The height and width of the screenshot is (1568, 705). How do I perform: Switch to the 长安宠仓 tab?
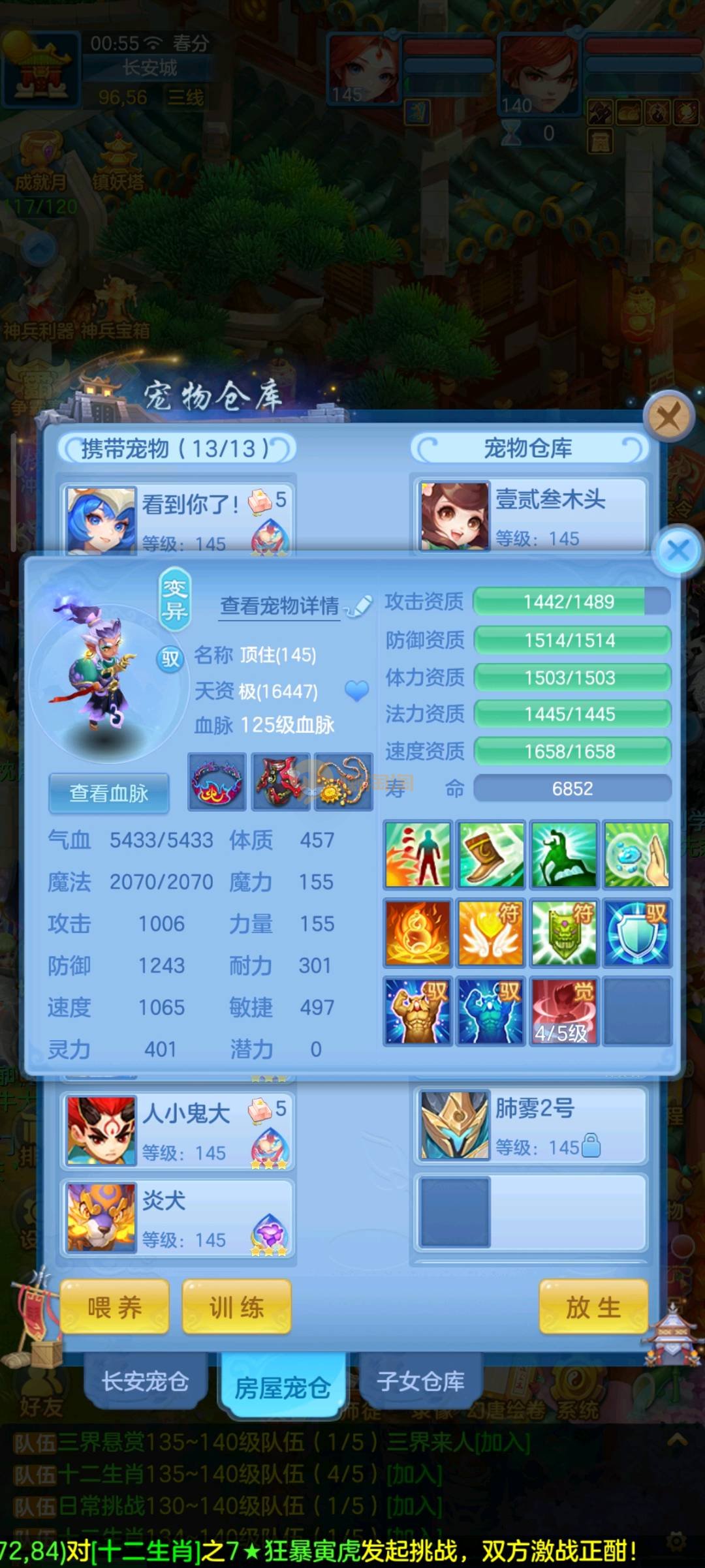[145, 1381]
